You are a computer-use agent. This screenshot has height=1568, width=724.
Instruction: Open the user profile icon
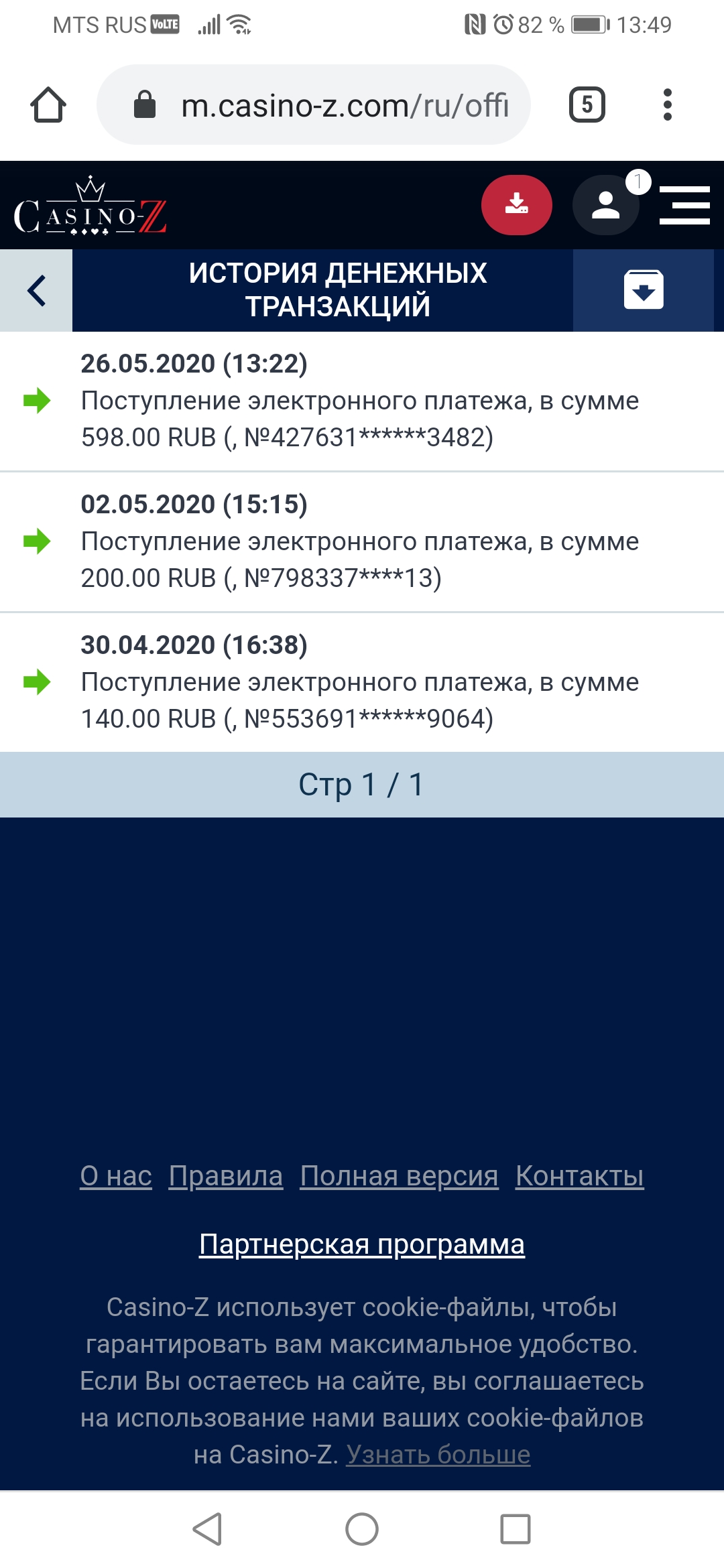606,204
